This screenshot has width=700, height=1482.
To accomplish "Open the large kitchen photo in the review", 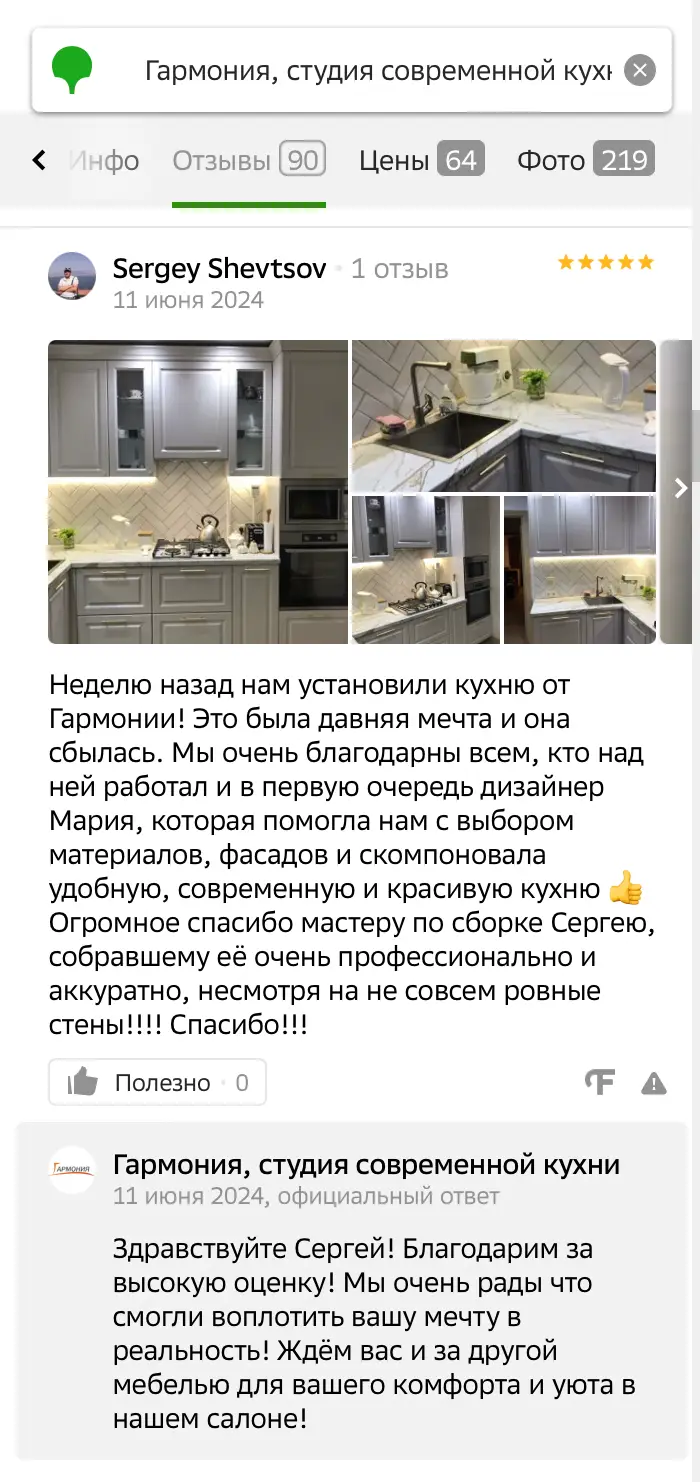I will click(x=198, y=491).
